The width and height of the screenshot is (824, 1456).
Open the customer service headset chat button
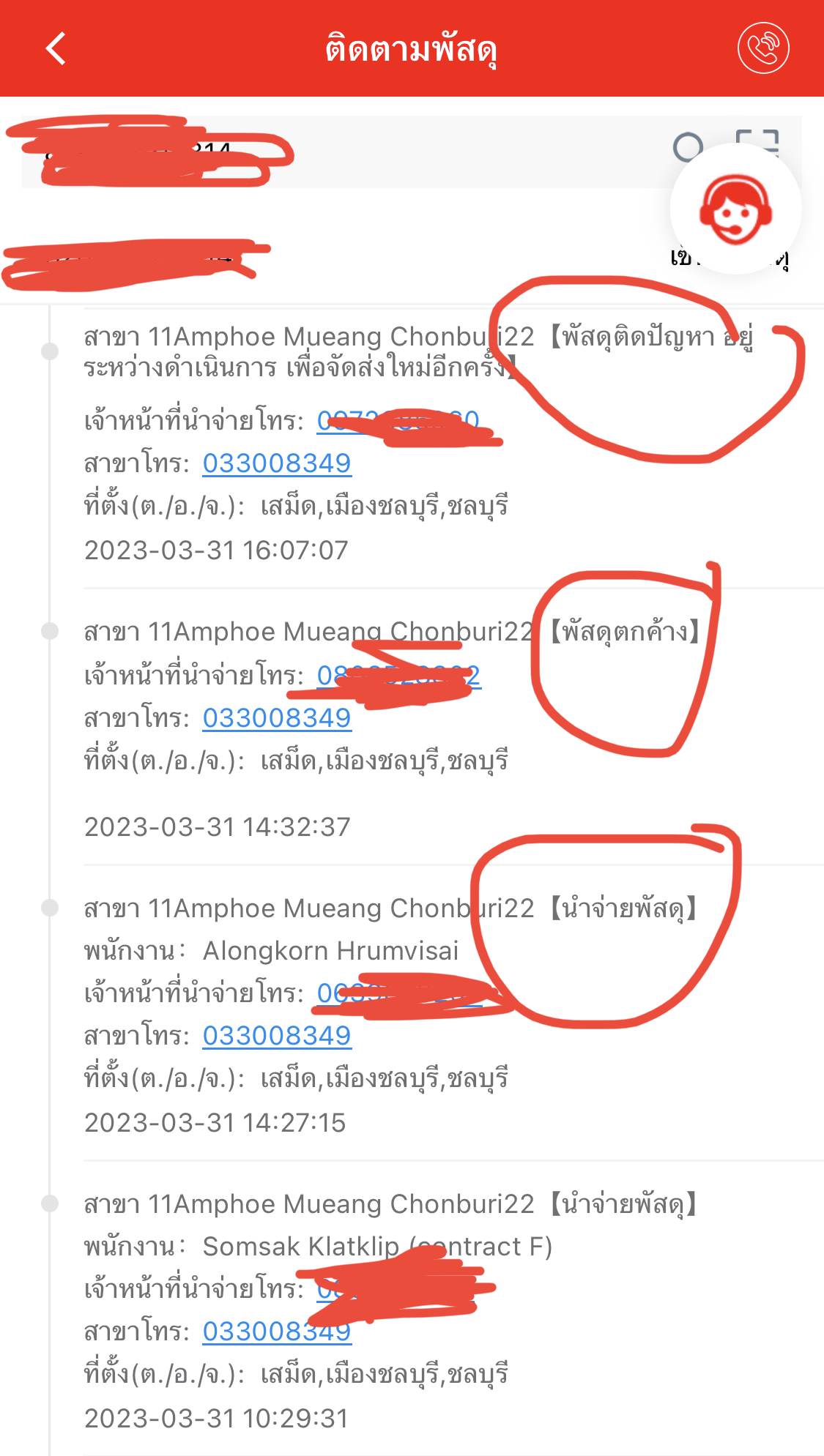(x=735, y=209)
